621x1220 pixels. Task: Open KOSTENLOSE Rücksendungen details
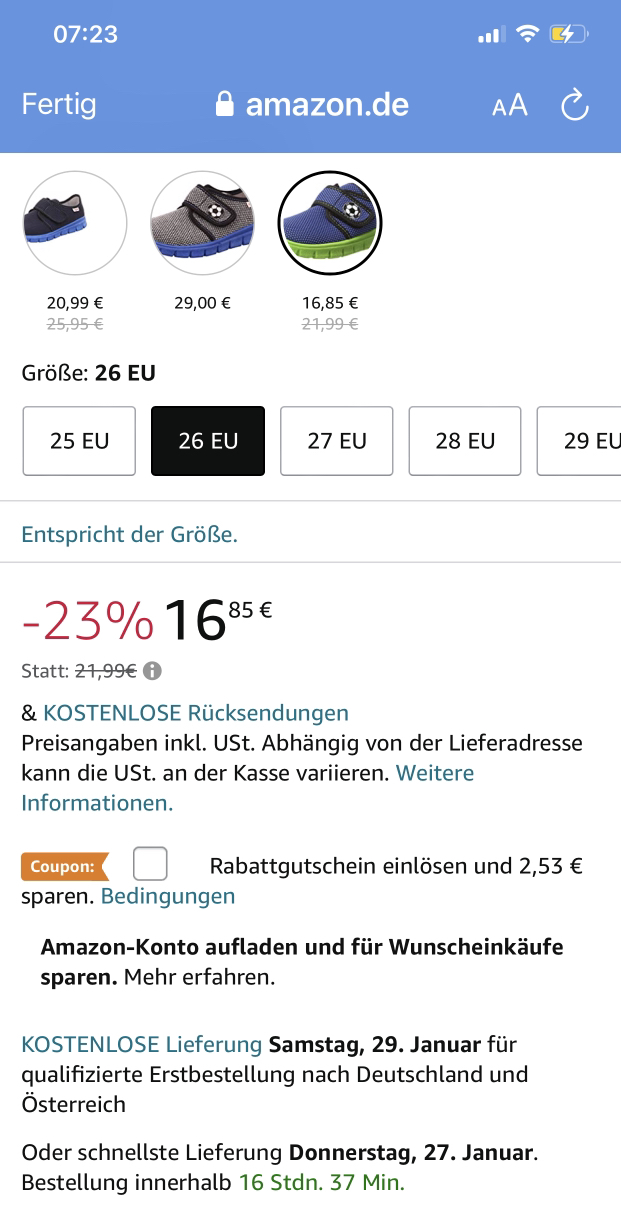click(x=196, y=713)
